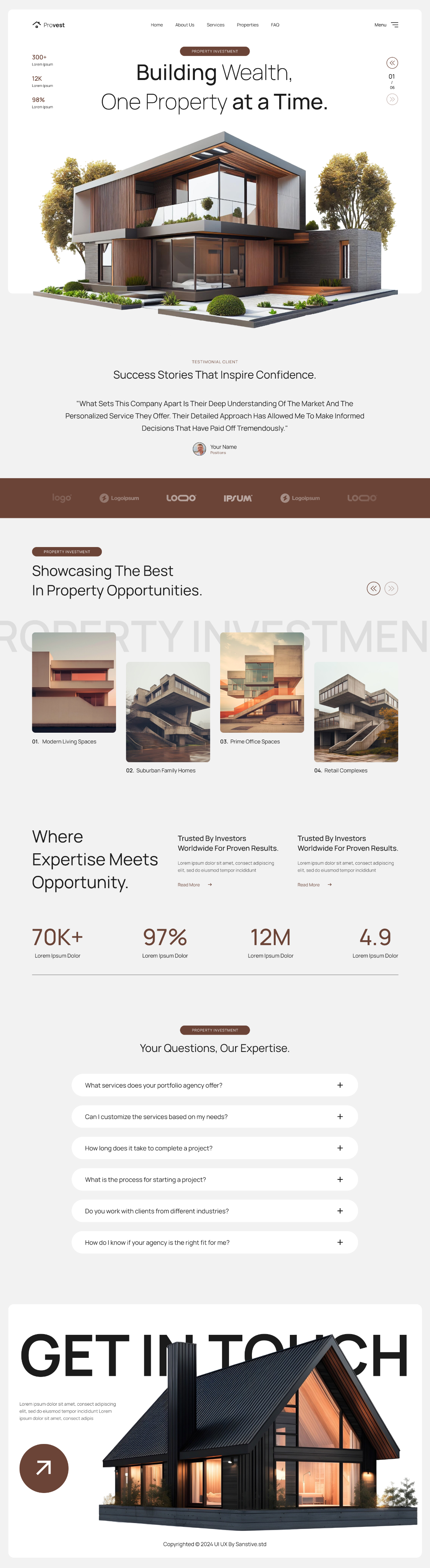Go to the Home nav link

[157, 25]
